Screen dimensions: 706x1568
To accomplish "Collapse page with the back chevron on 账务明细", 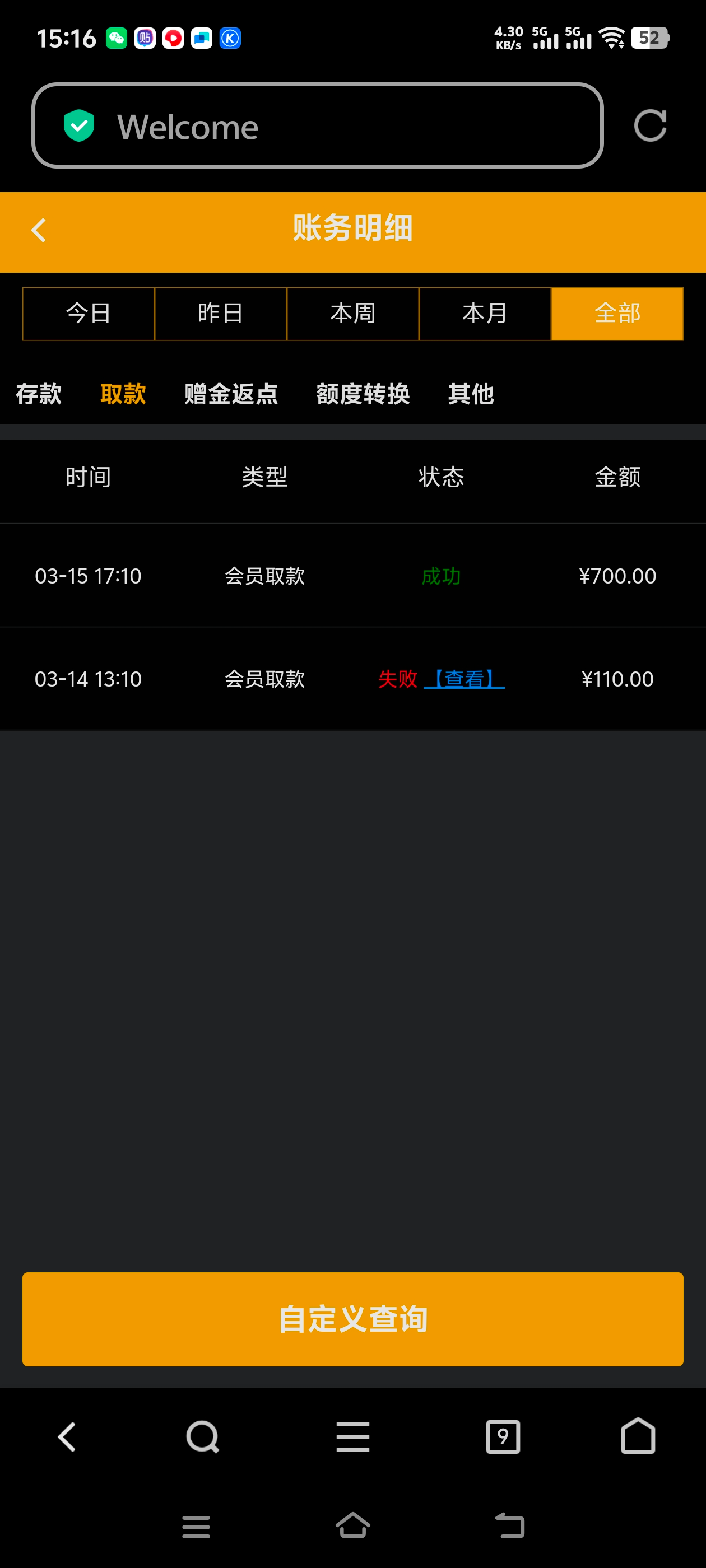I will 38,230.
